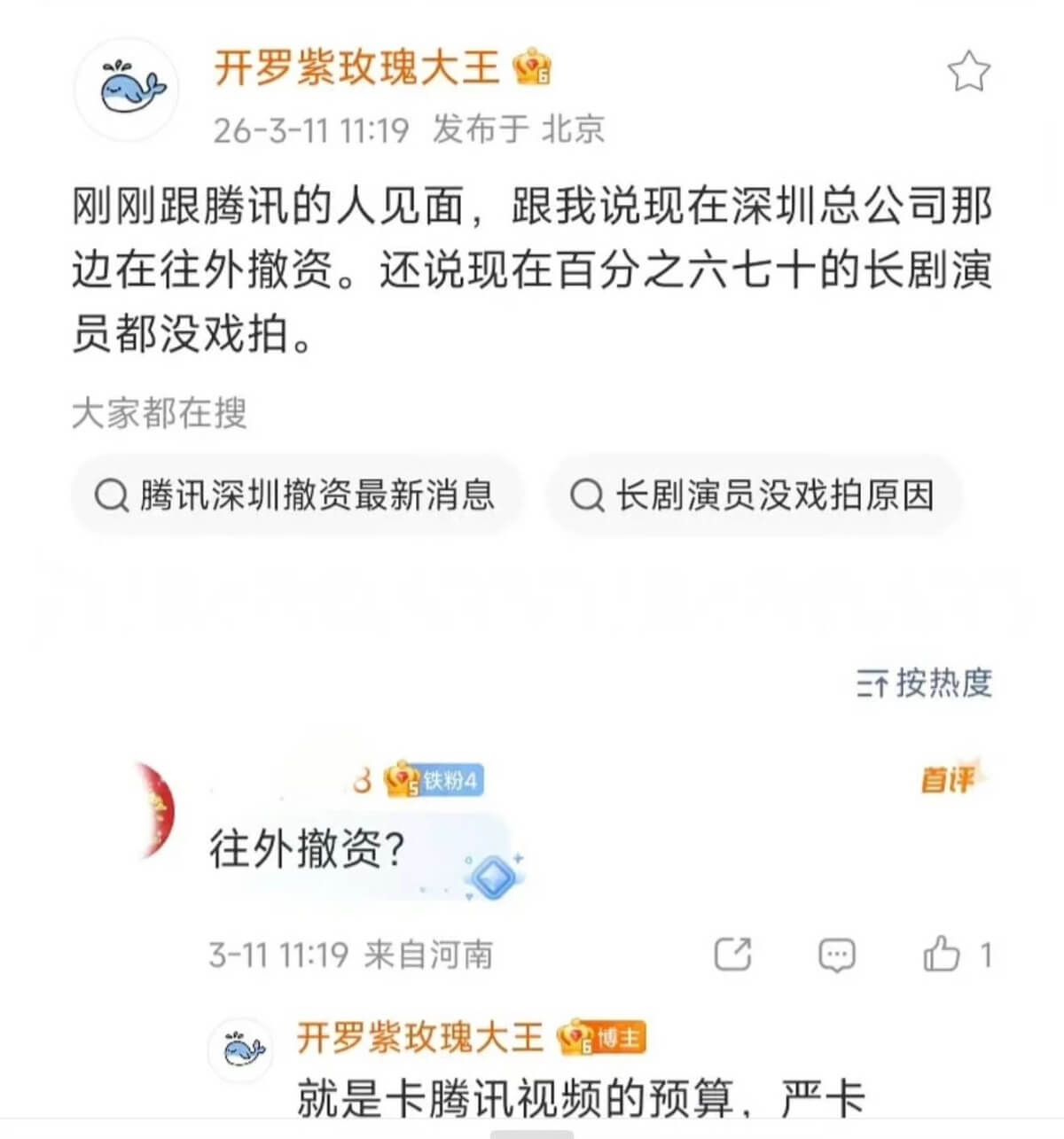This screenshot has width=1064, height=1139.
Task: Open the blogger's name in the reply
Action: coord(419,1037)
